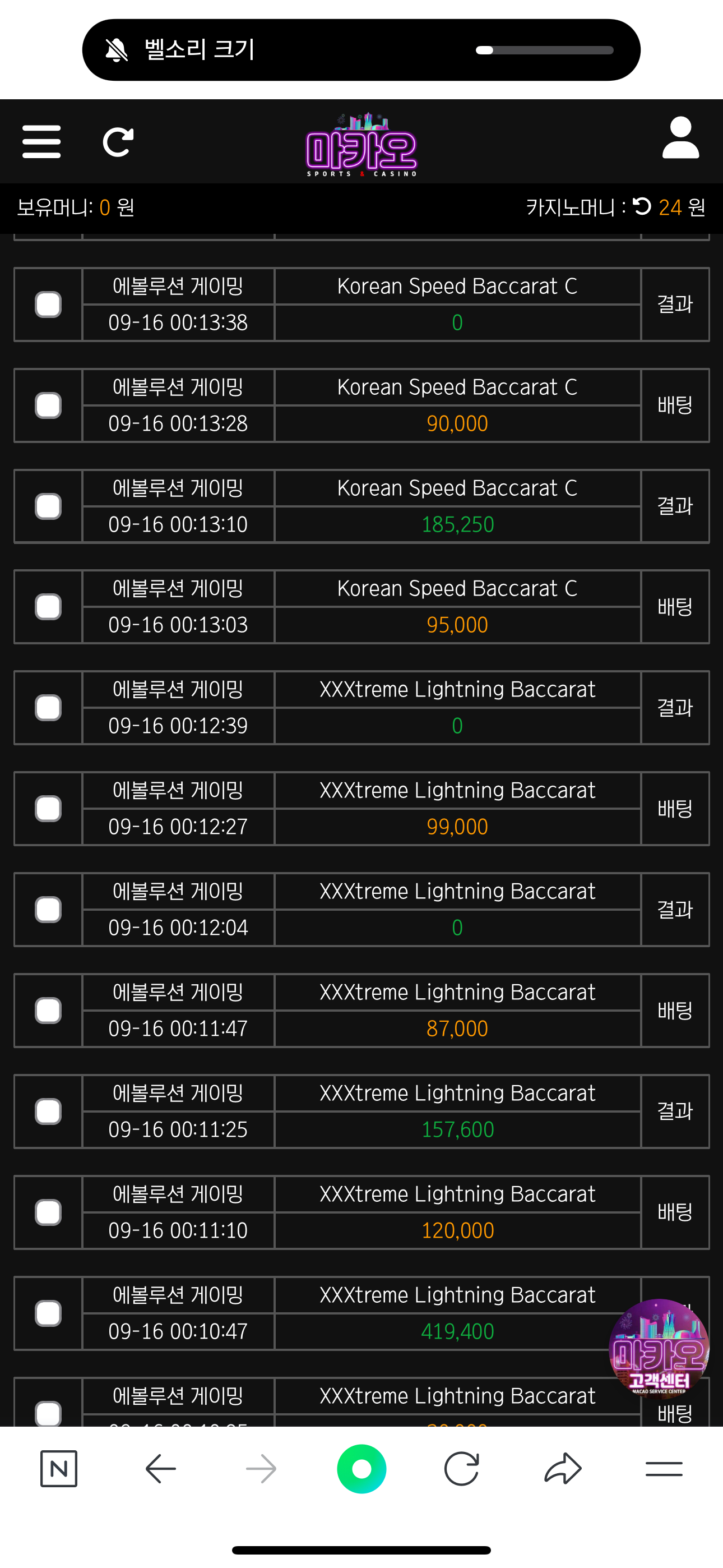Refresh the casino money balance
The height and width of the screenshot is (1568, 723).
pyautogui.click(x=642, y=207)
